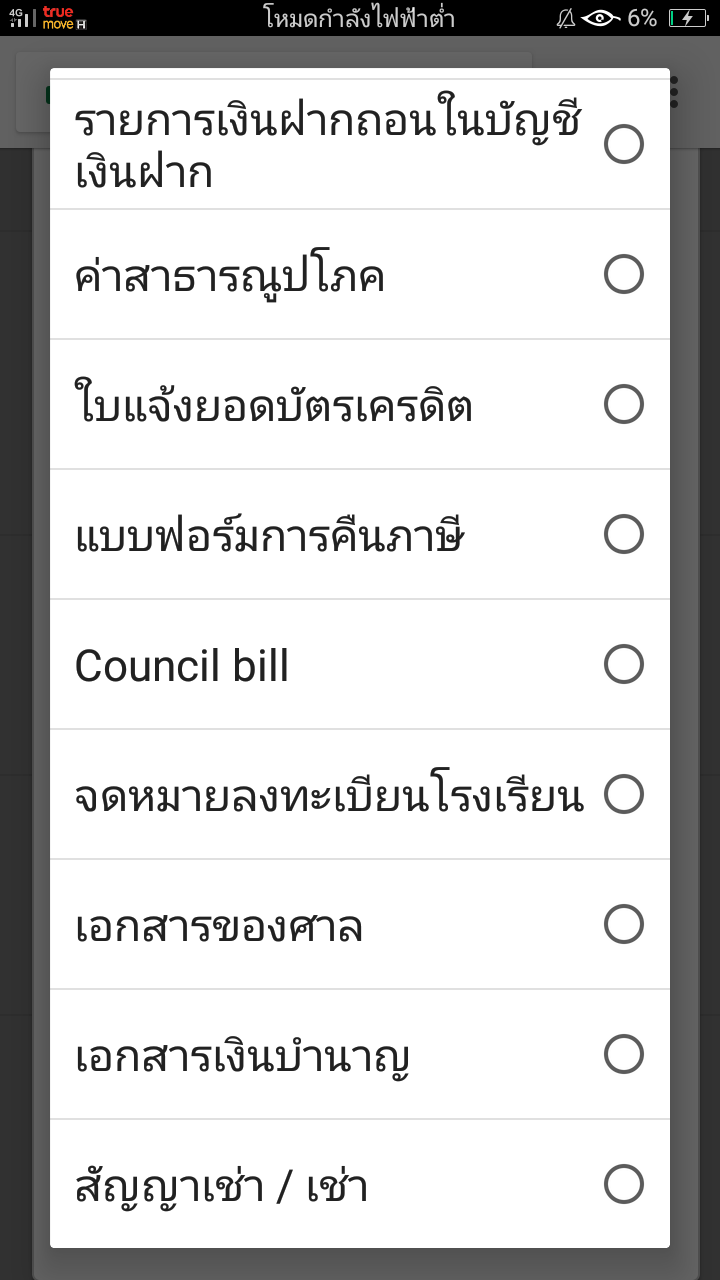This screenshot has height=1280, width=720.
Task: Choose จดหมายลงทะเบียนโรงเรียน option
Action: [x=623, y=794]
